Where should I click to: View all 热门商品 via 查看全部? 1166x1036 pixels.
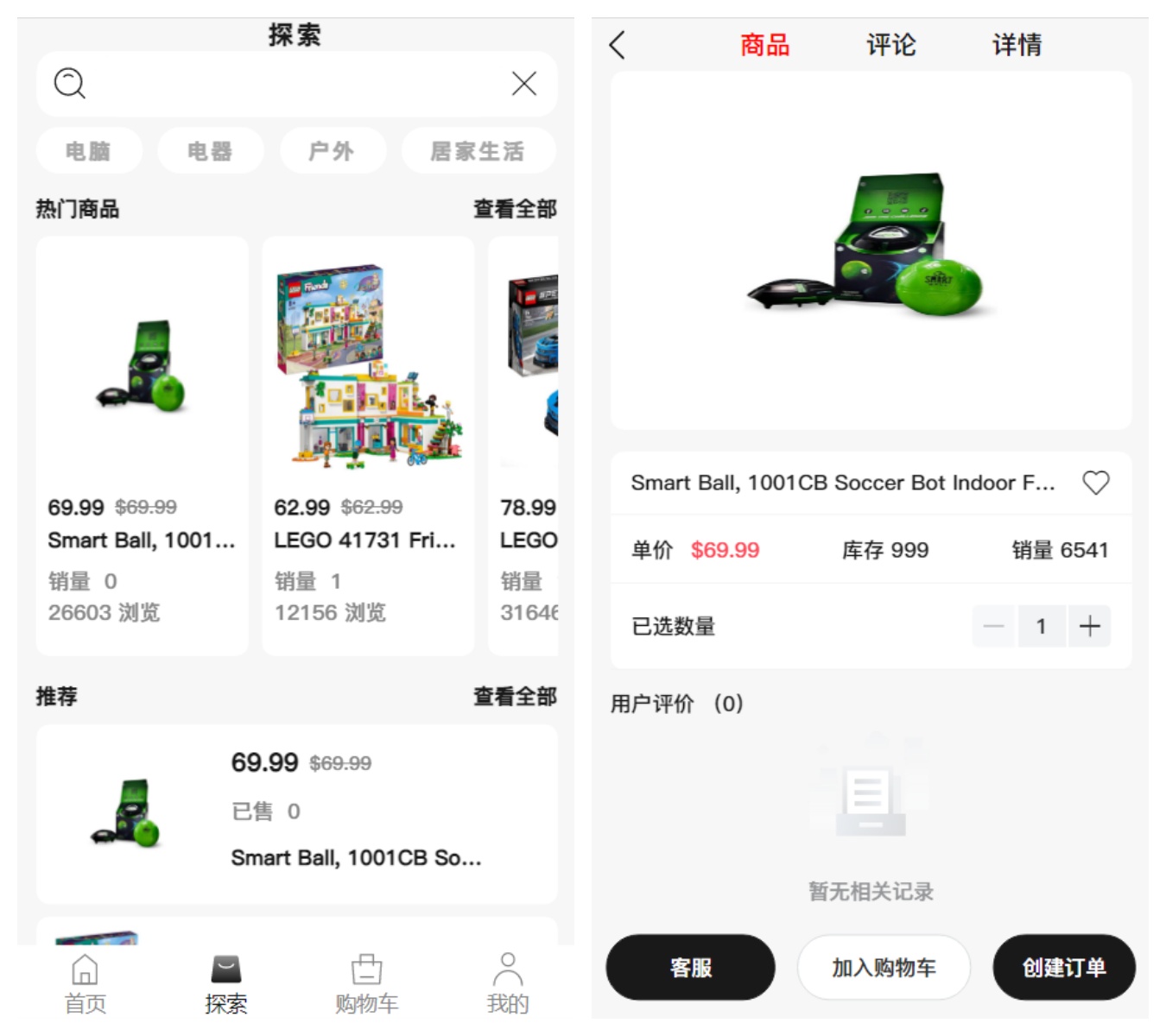click(515, 209)
